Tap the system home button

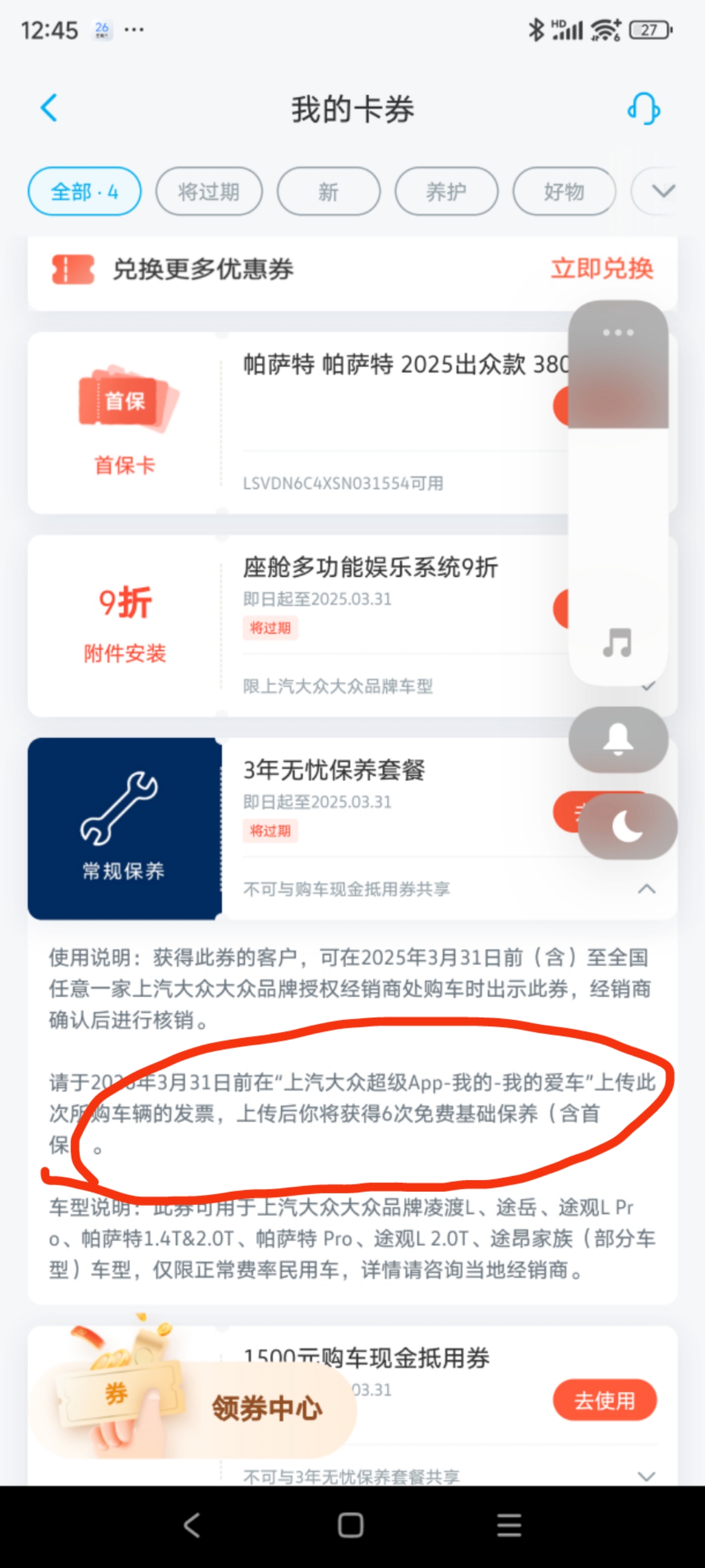click(x=351, y=1525)
